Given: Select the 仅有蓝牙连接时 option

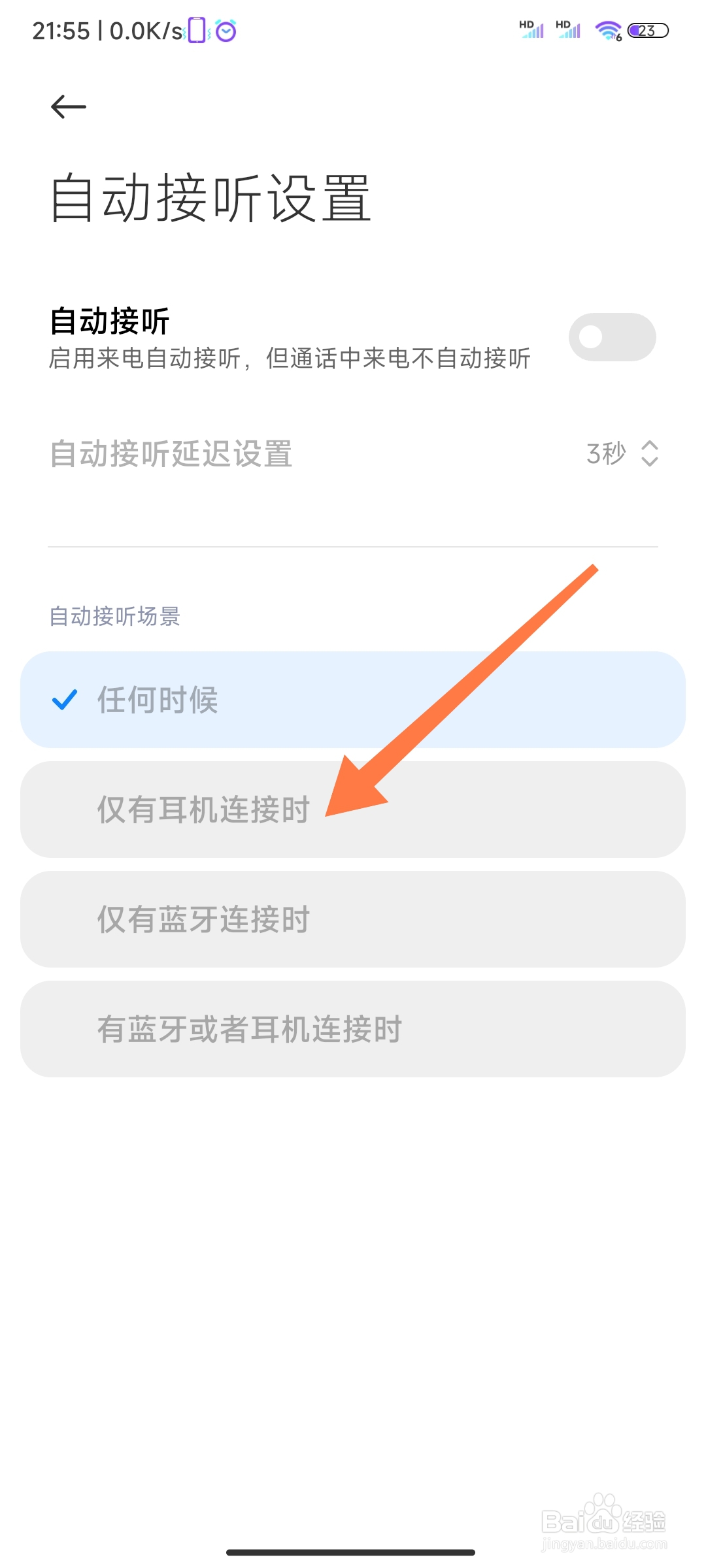Looking at the screenshot, I should click(x=353, y=920).
